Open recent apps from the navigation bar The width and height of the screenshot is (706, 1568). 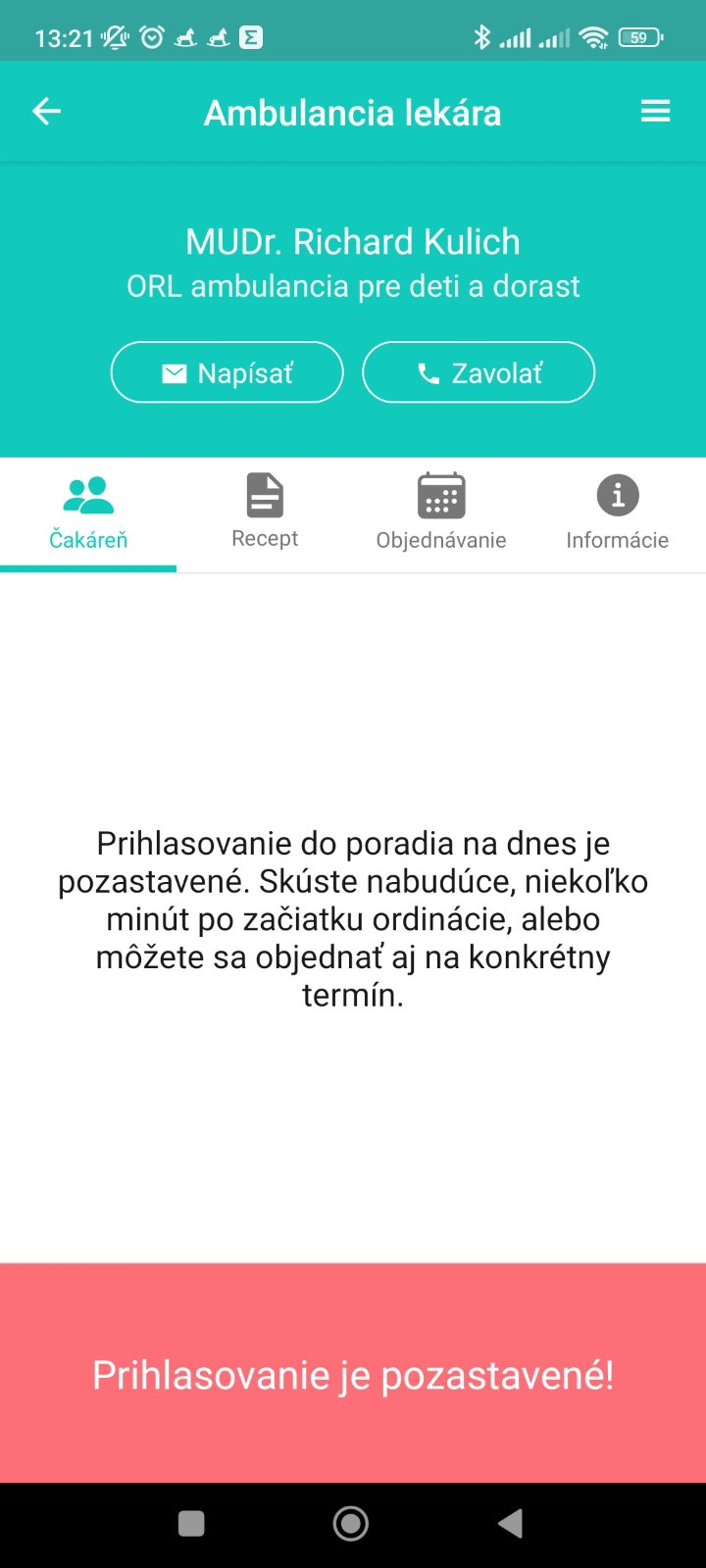coord(191,1523)
